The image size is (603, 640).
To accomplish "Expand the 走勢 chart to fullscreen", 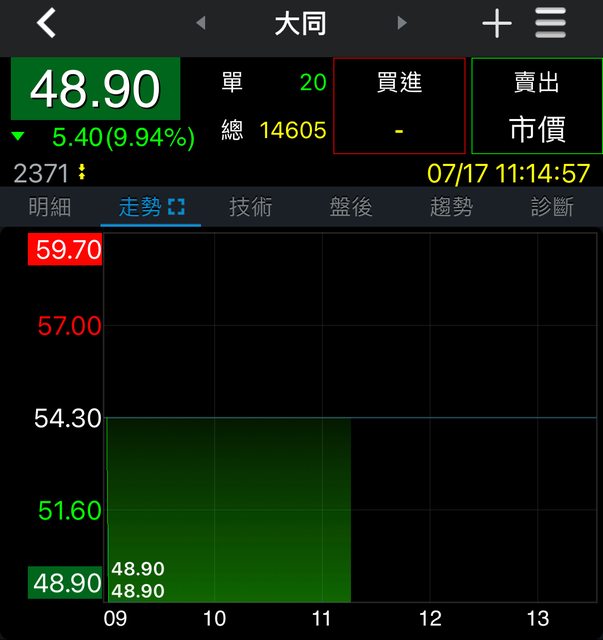I will pos(177,207).
